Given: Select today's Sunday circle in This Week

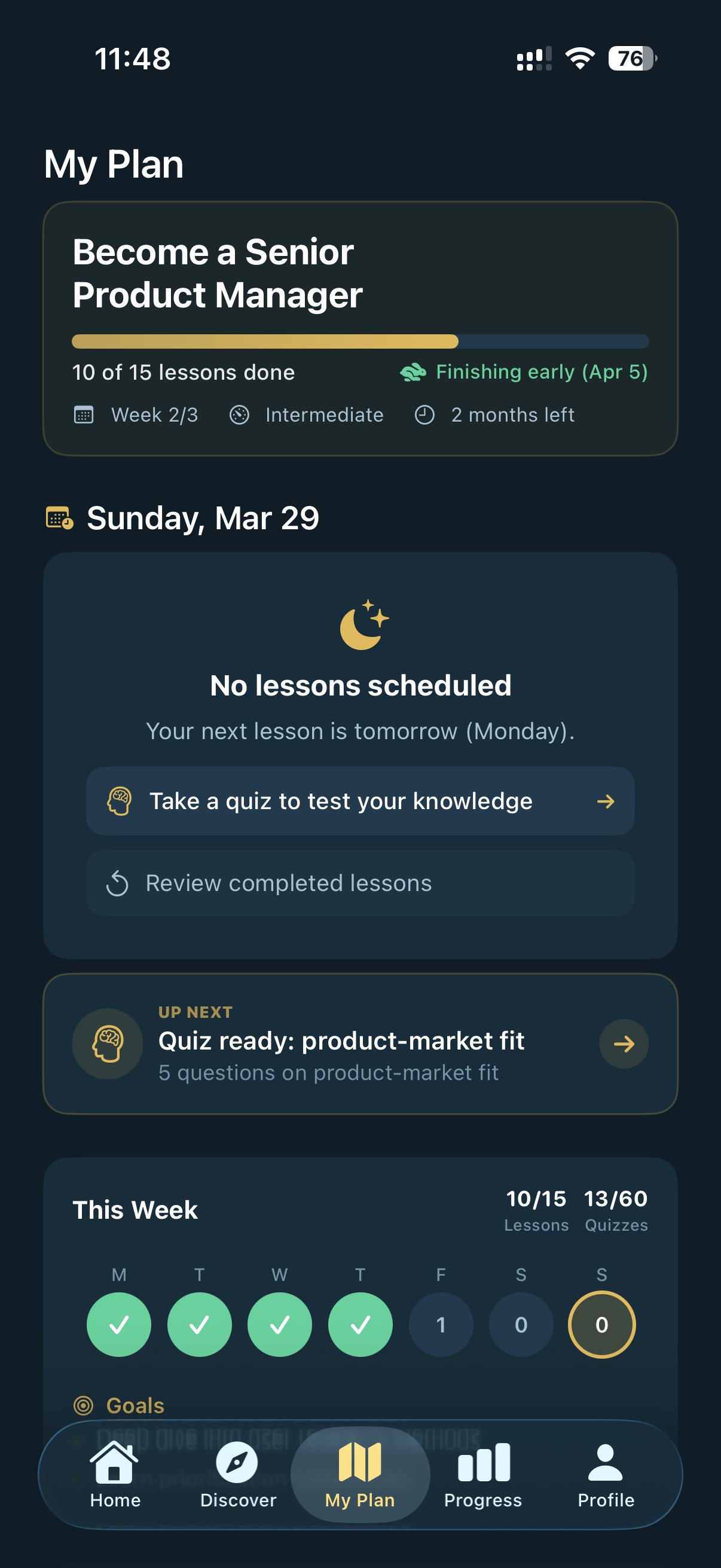Looking at the screenshot, I should (x=601, y=1325).
